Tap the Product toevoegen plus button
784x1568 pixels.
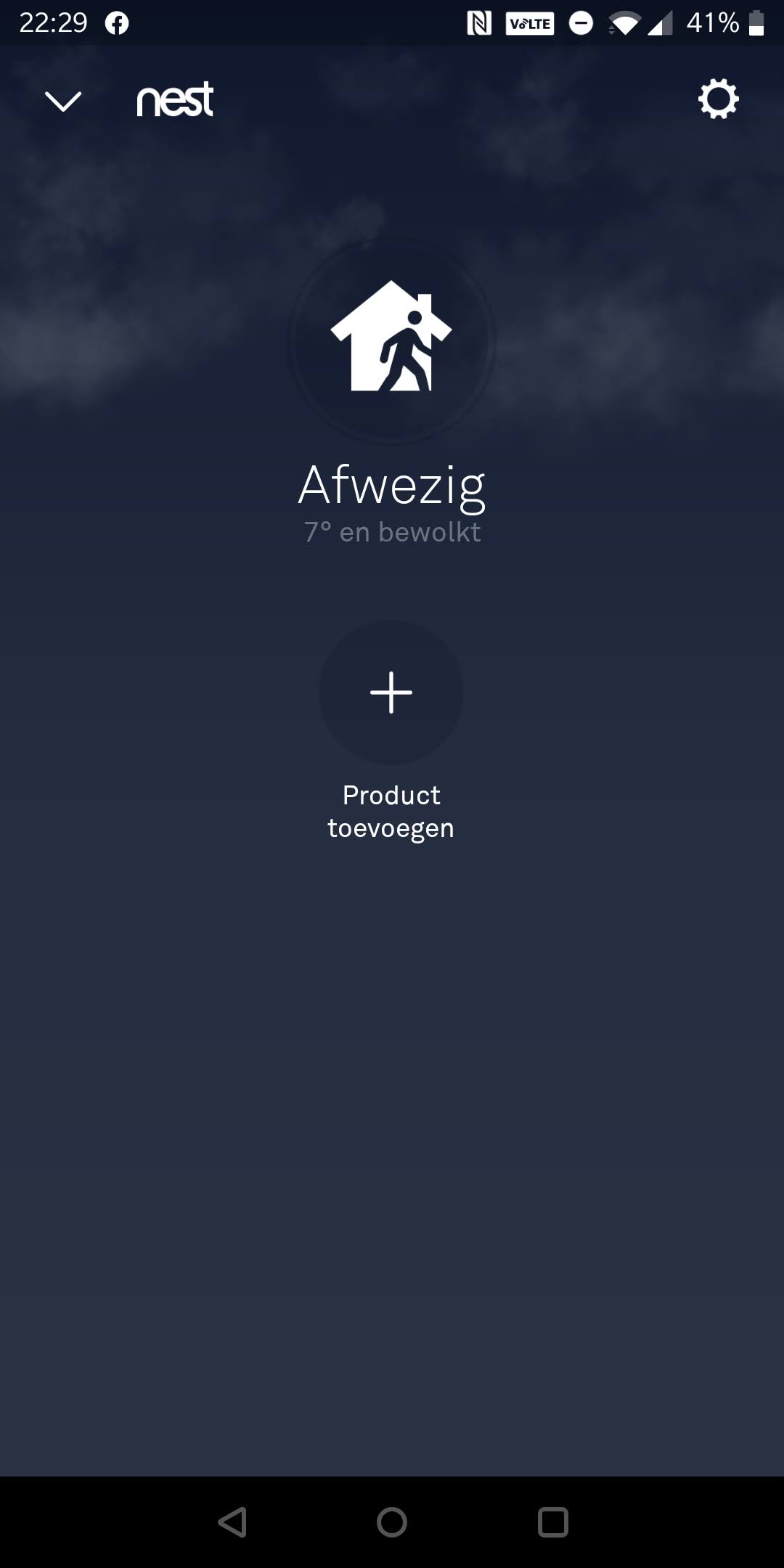391,692
